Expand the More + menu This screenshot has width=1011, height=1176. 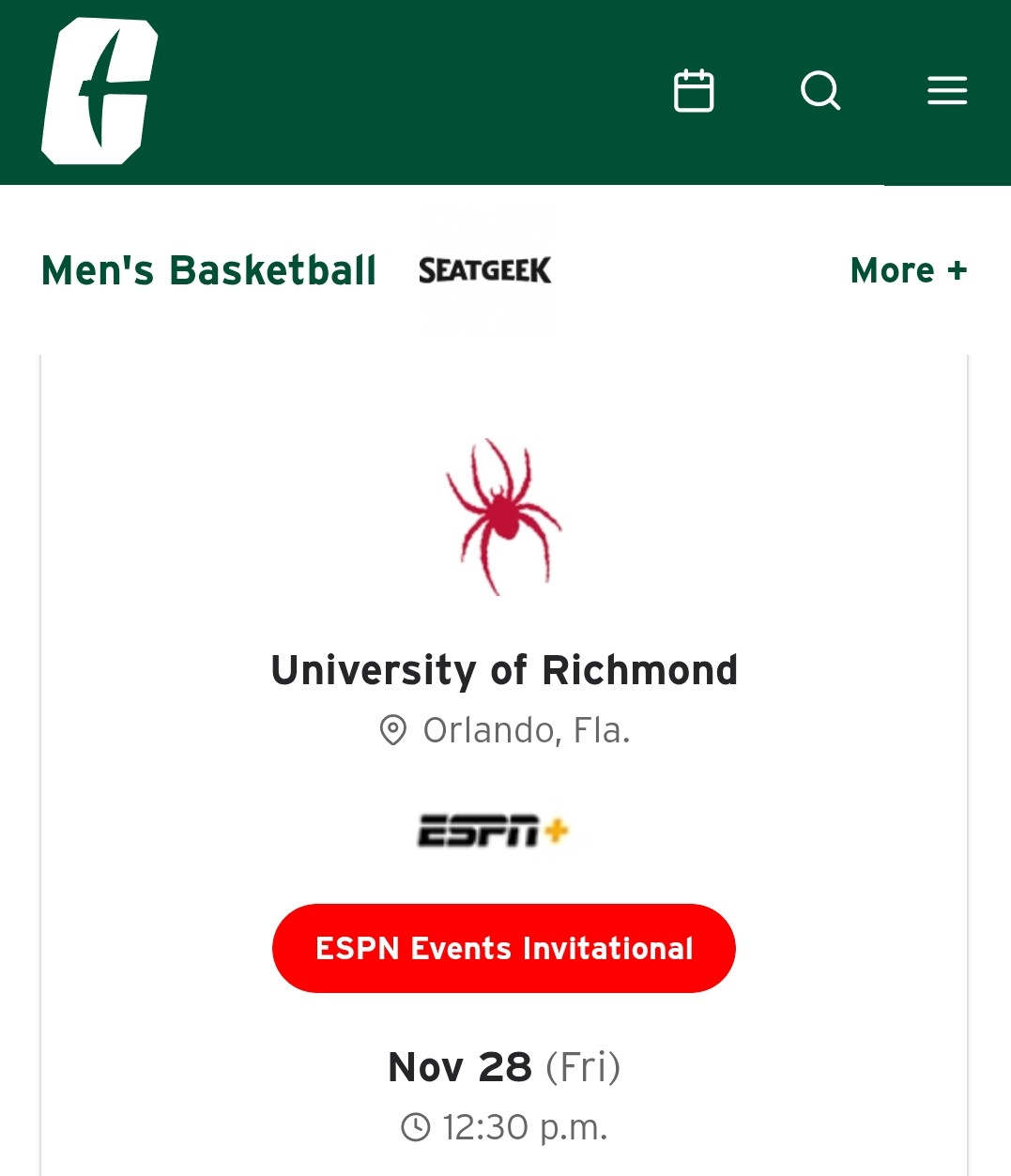point(908,270)
